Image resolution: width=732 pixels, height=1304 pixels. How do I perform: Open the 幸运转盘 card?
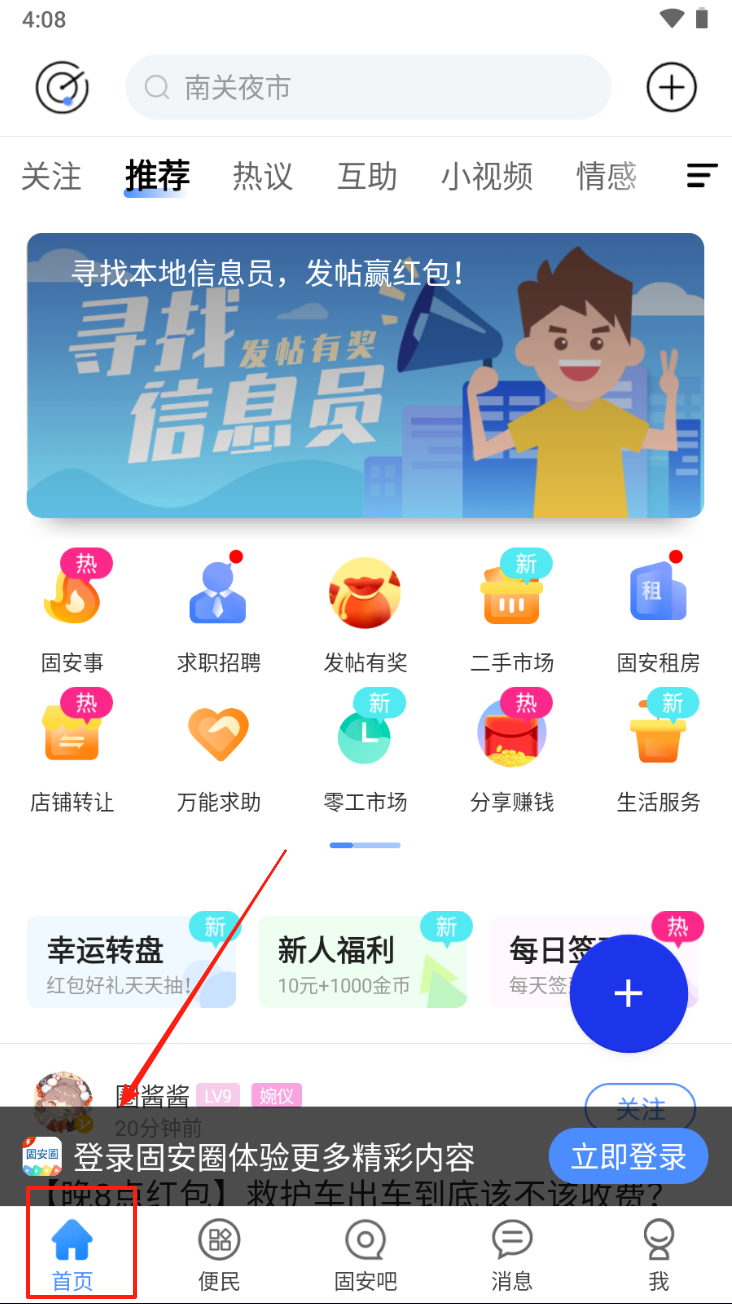[132, 962]
